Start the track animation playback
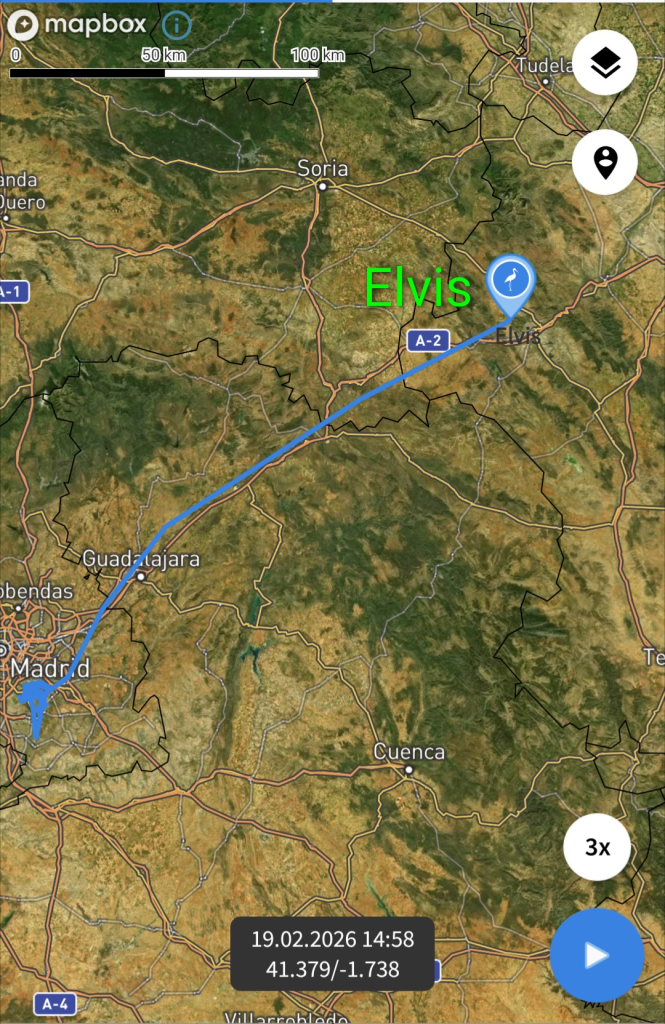665x1024 pixels. pyautogui.click(x=596, y=955)
